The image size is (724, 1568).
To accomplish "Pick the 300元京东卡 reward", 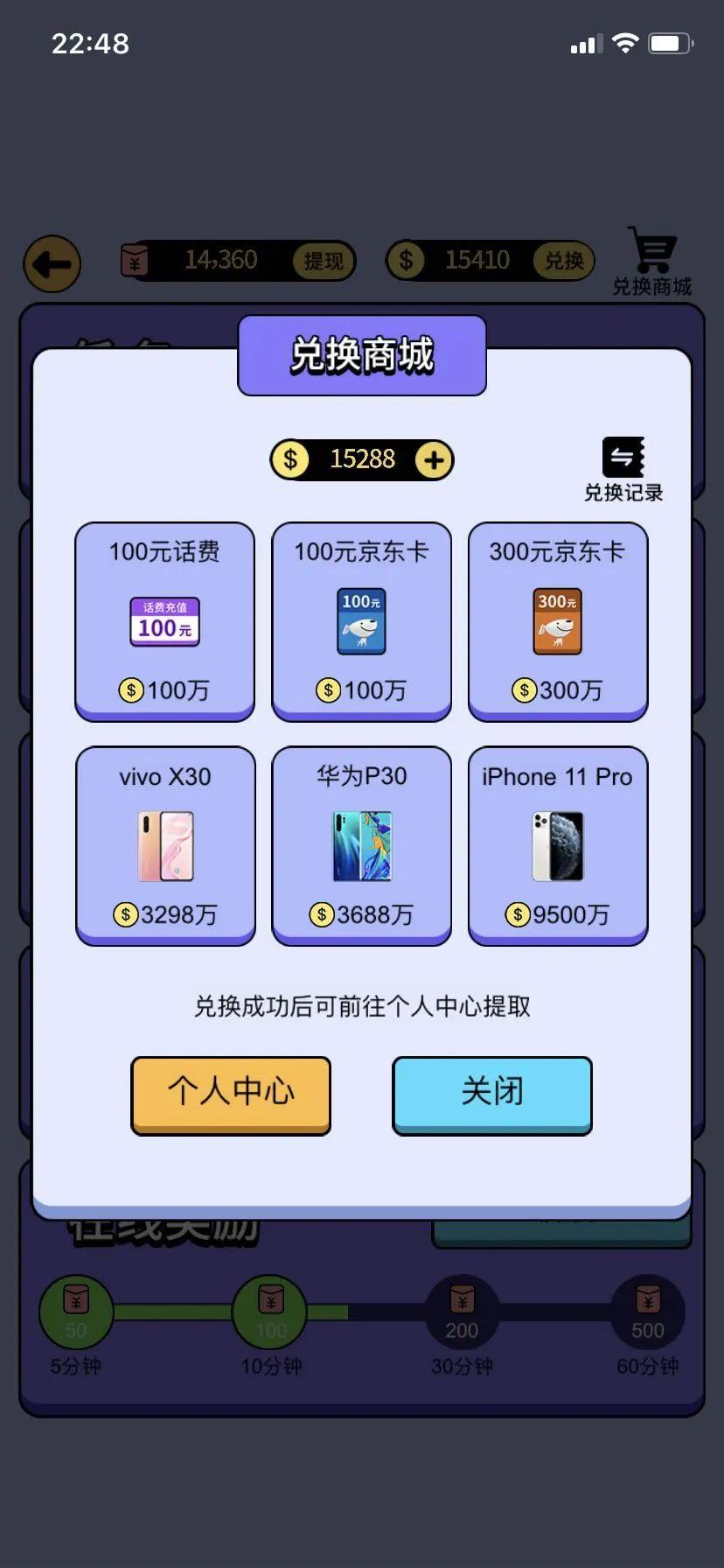I will 558,622.
